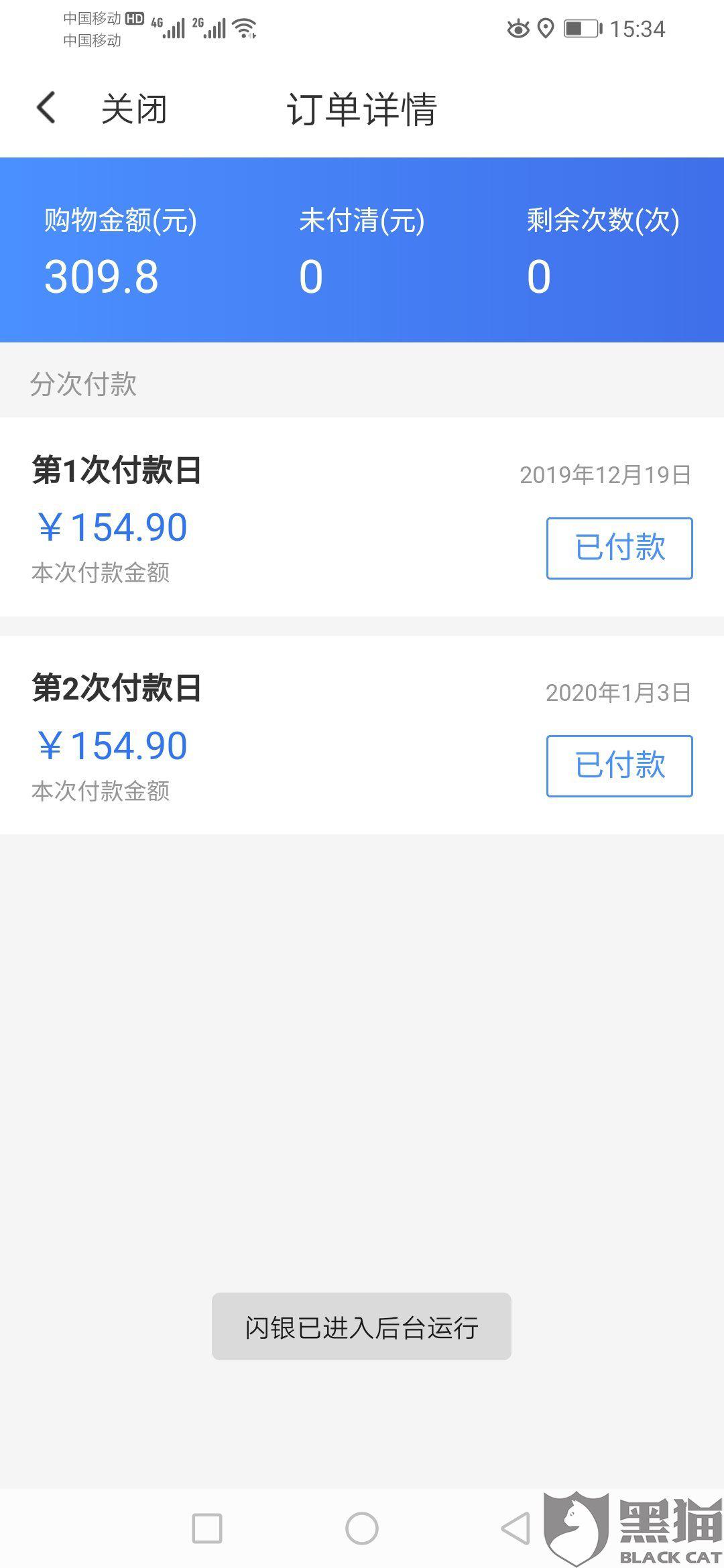
Task: Tap 已付款 for the 第2次付款日 installment
Action: pos(619,765)
